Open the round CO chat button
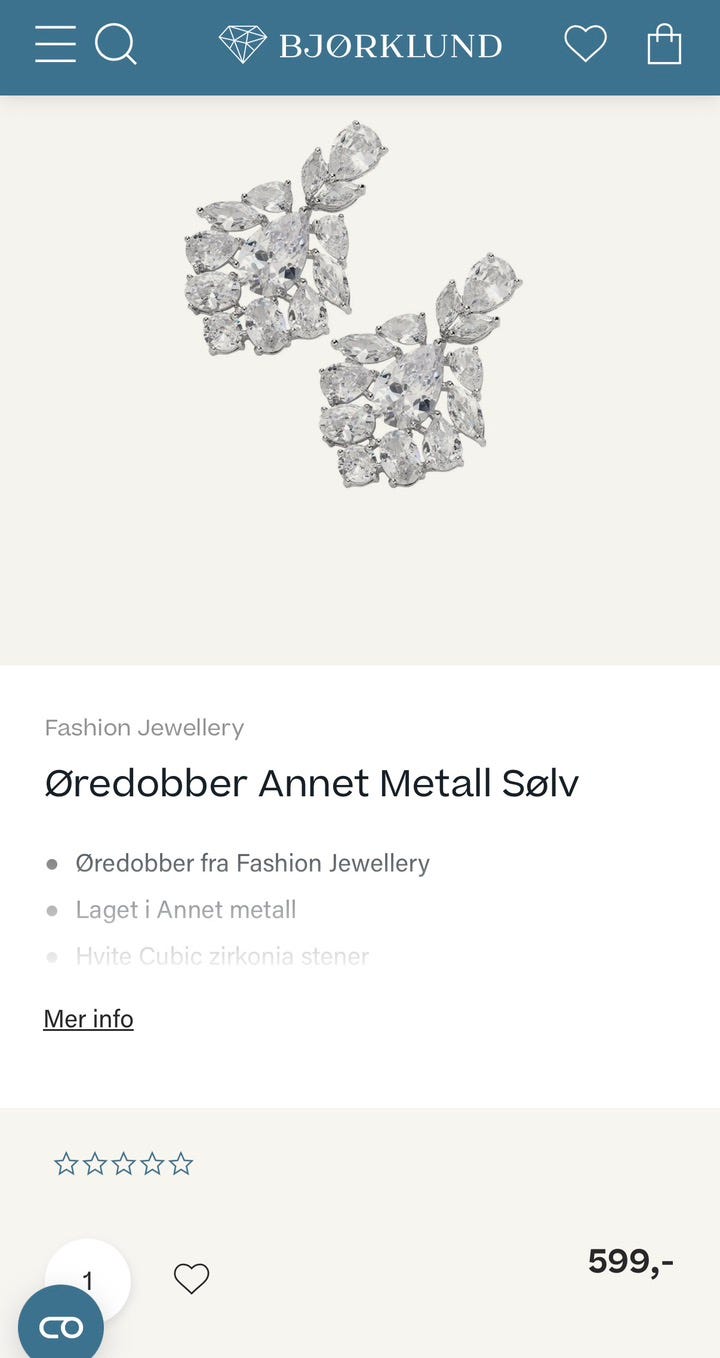Viewport: 720px width, 1358px height. click(x=61, y=1327)
